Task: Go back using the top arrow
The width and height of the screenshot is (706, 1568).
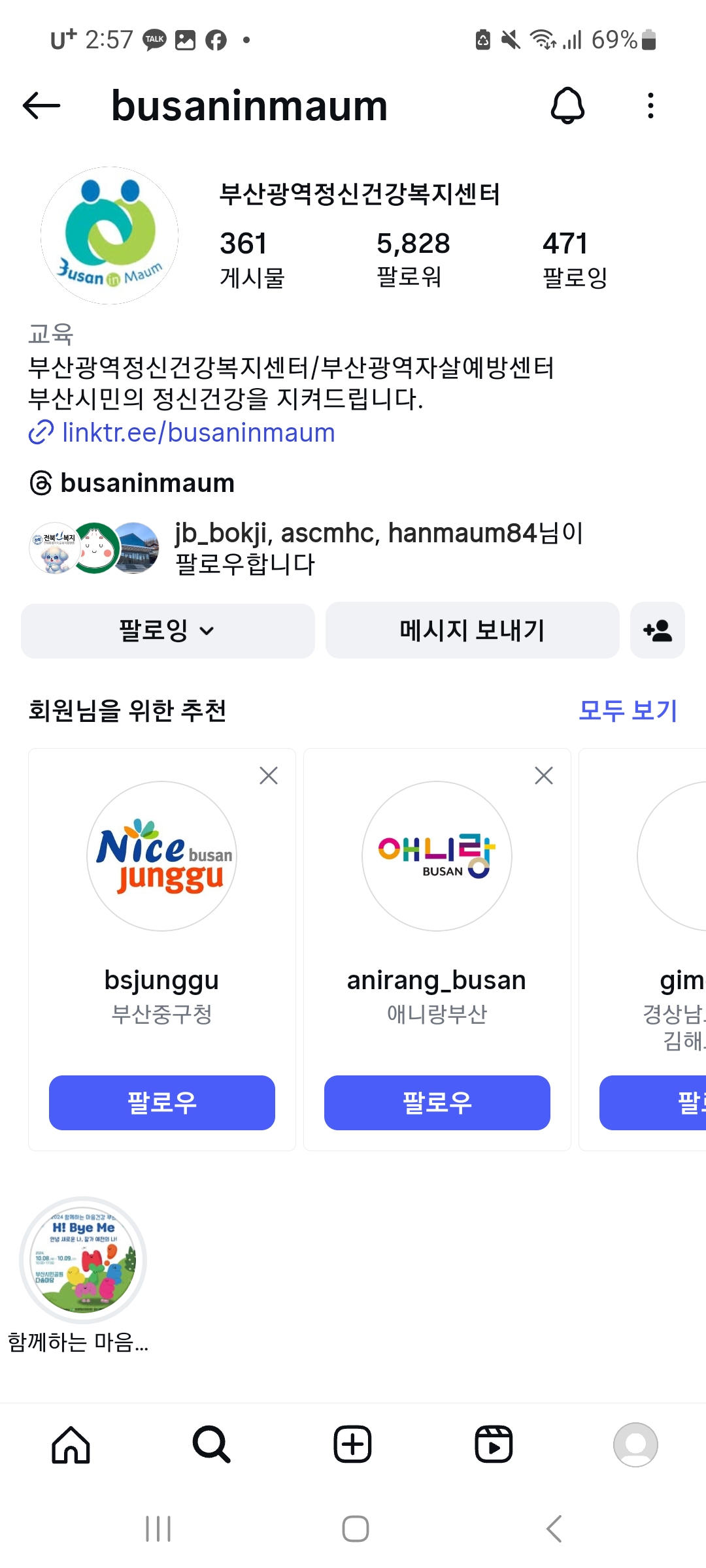Action: [x=41, y=106]
